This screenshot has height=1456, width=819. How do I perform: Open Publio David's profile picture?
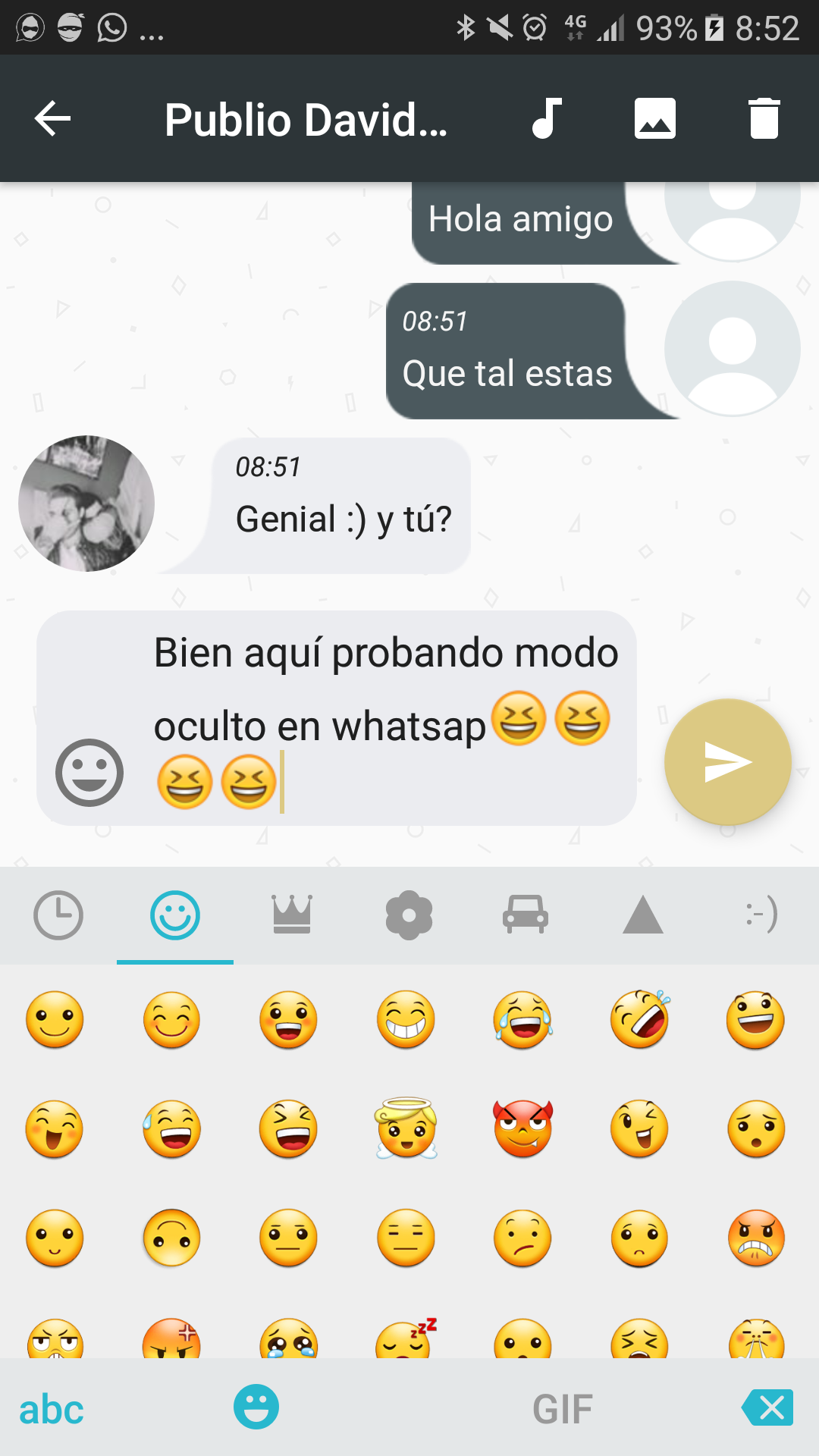pyautogui.click(x=86, y=504)
